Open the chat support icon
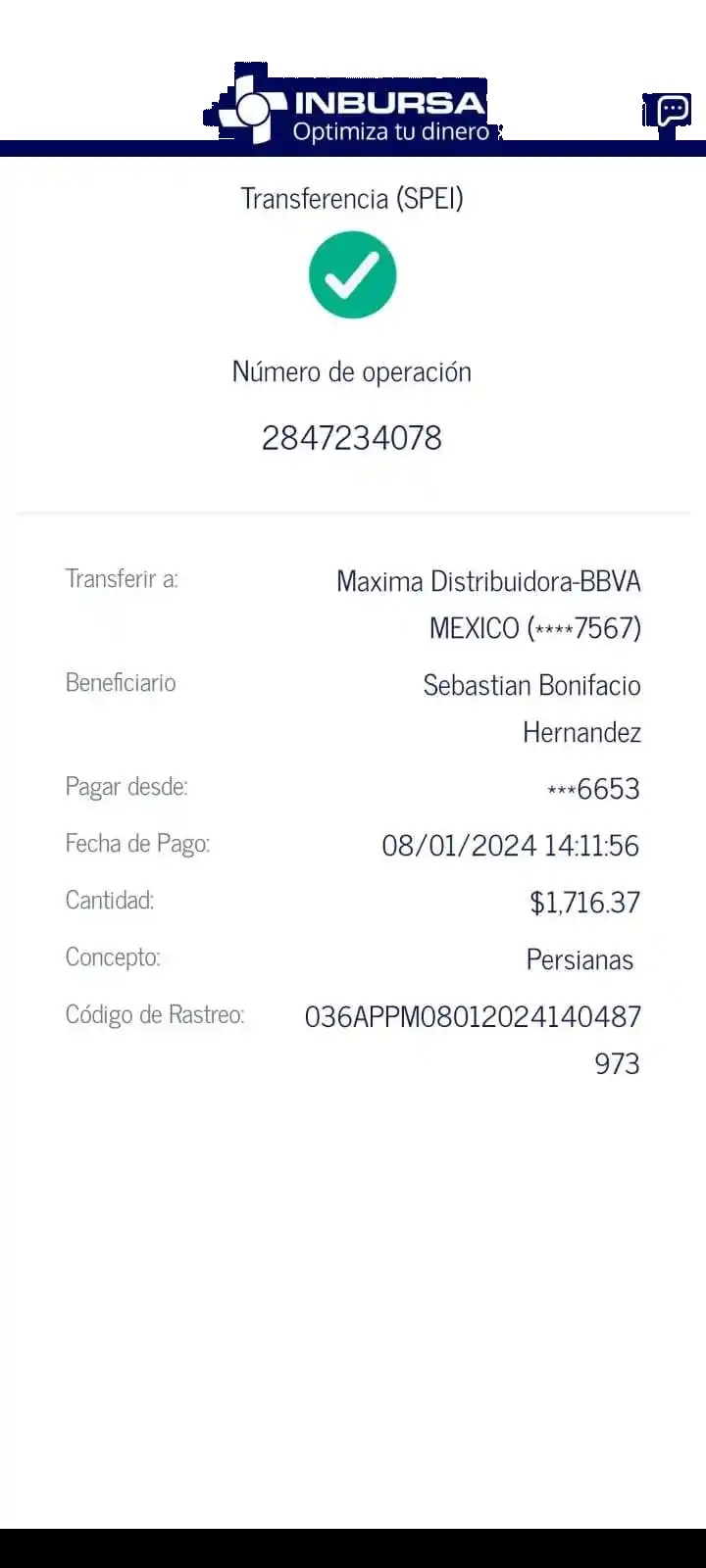 [672, 111]
